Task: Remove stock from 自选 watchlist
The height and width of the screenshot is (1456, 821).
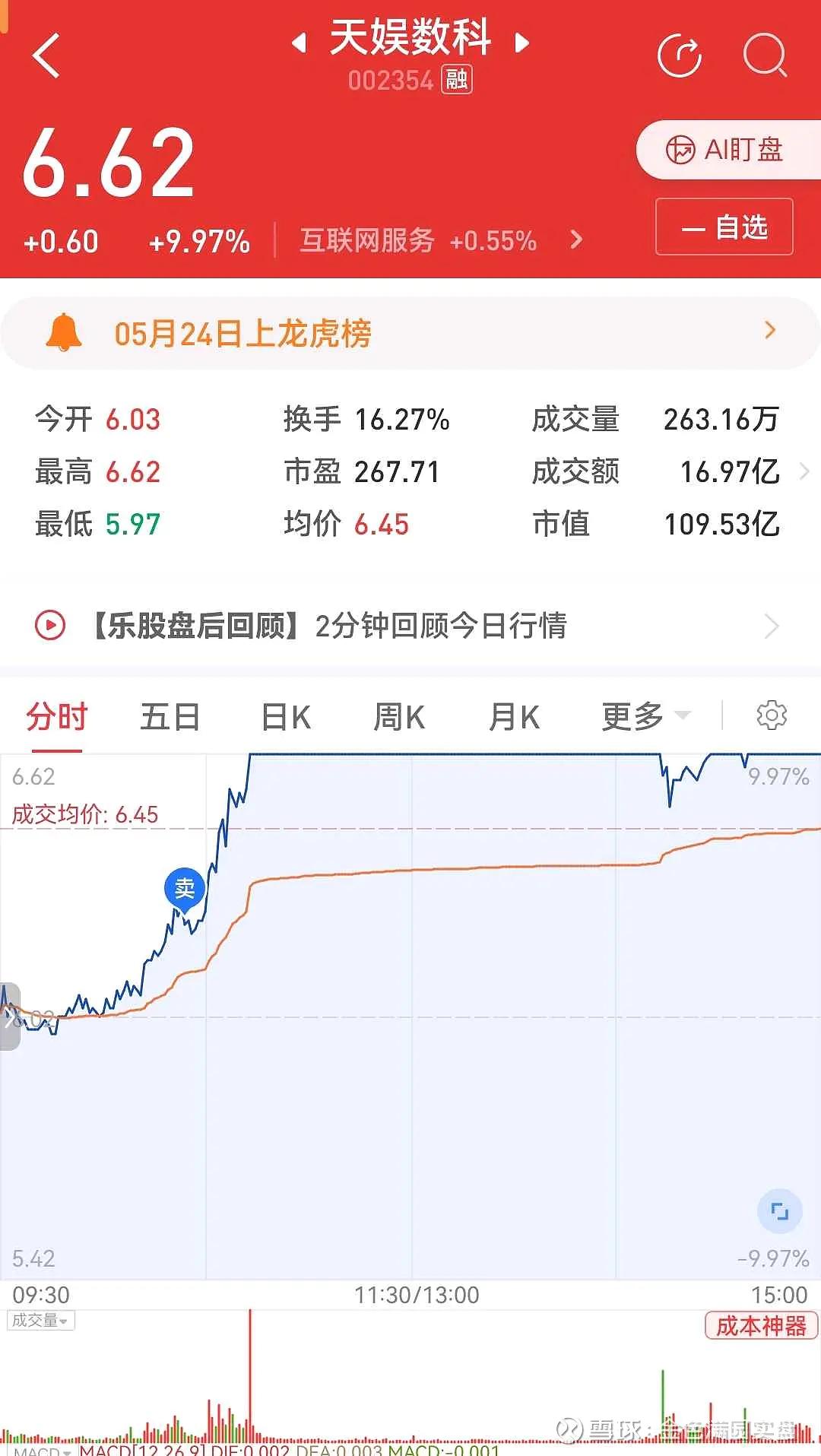Action: pos(724,227)
